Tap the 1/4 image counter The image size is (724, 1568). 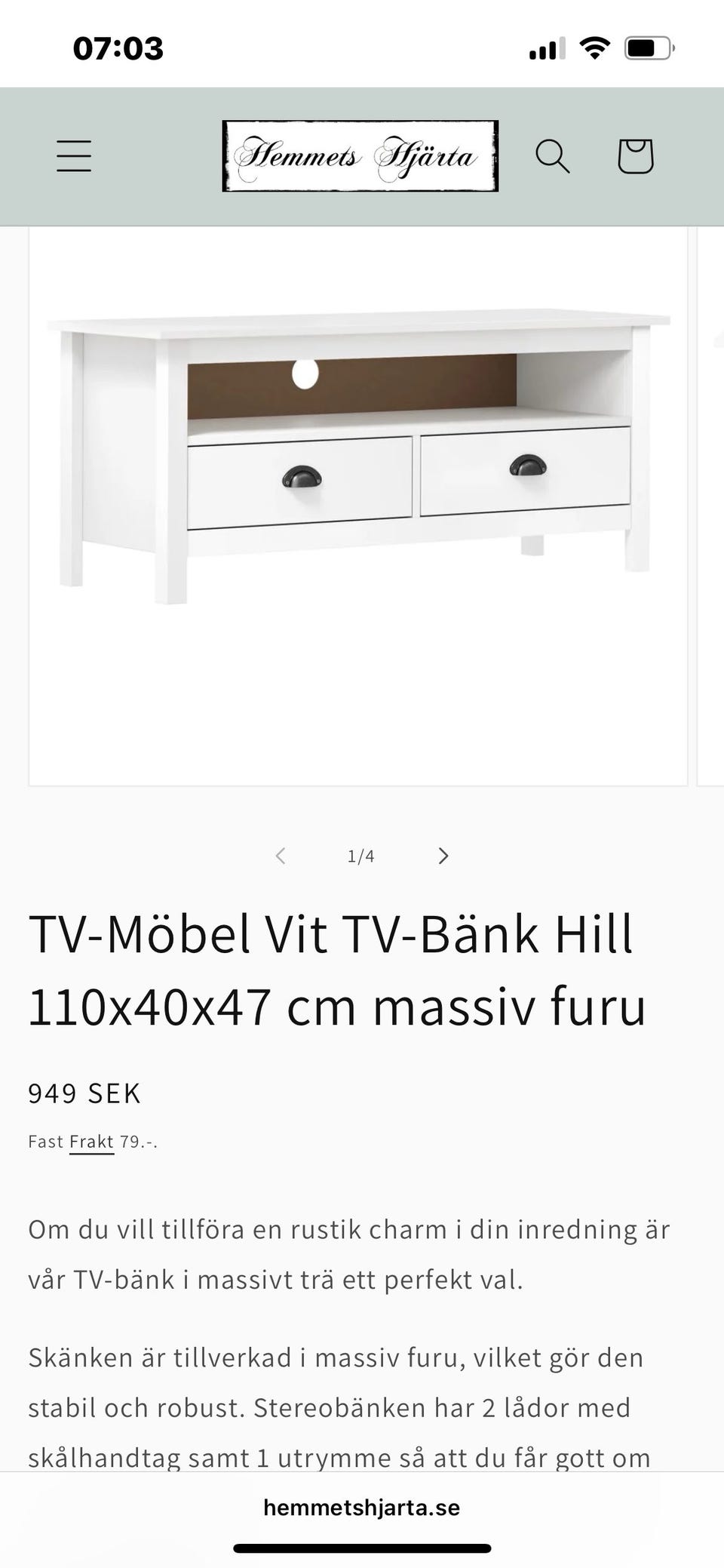(360, 856)
